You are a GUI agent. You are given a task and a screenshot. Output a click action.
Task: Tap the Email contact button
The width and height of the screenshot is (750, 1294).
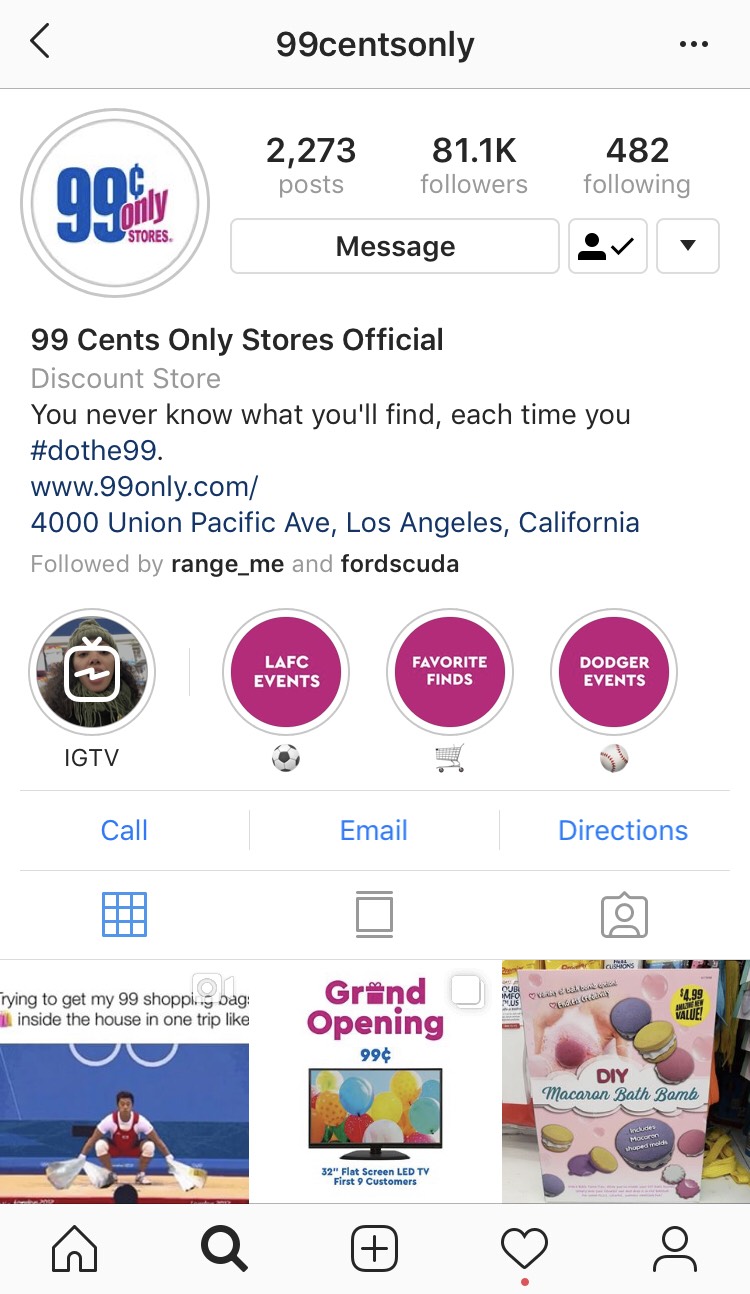[x=374, y=830]
